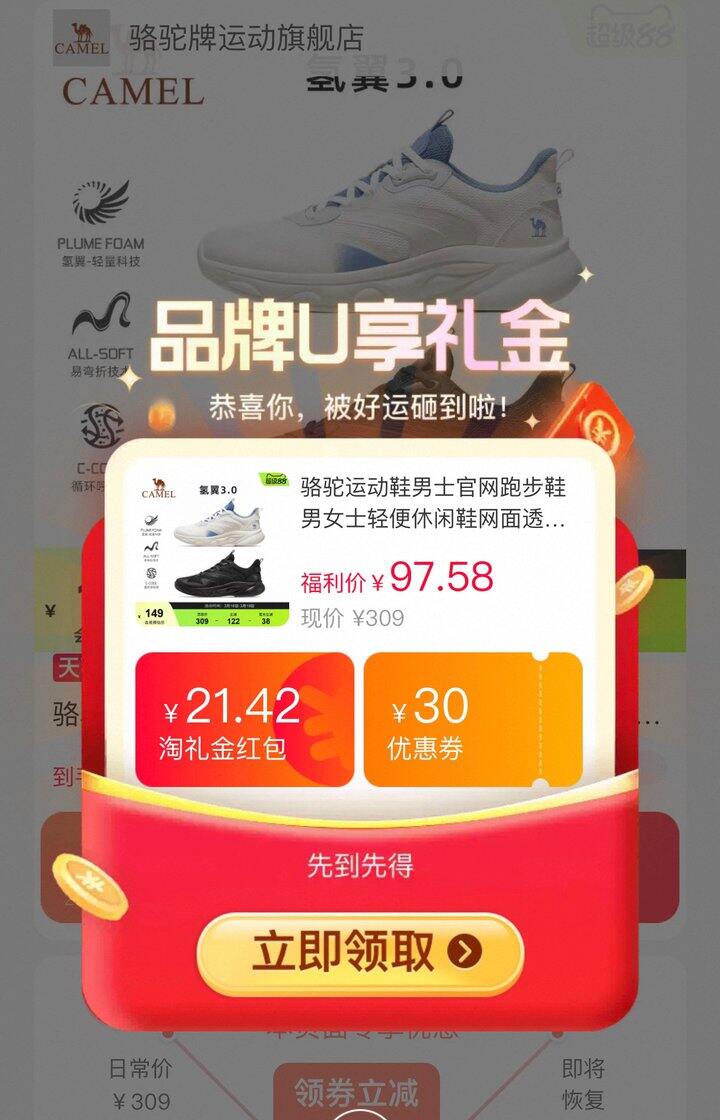Tap the 立即领取 claim button

[360, 954]
